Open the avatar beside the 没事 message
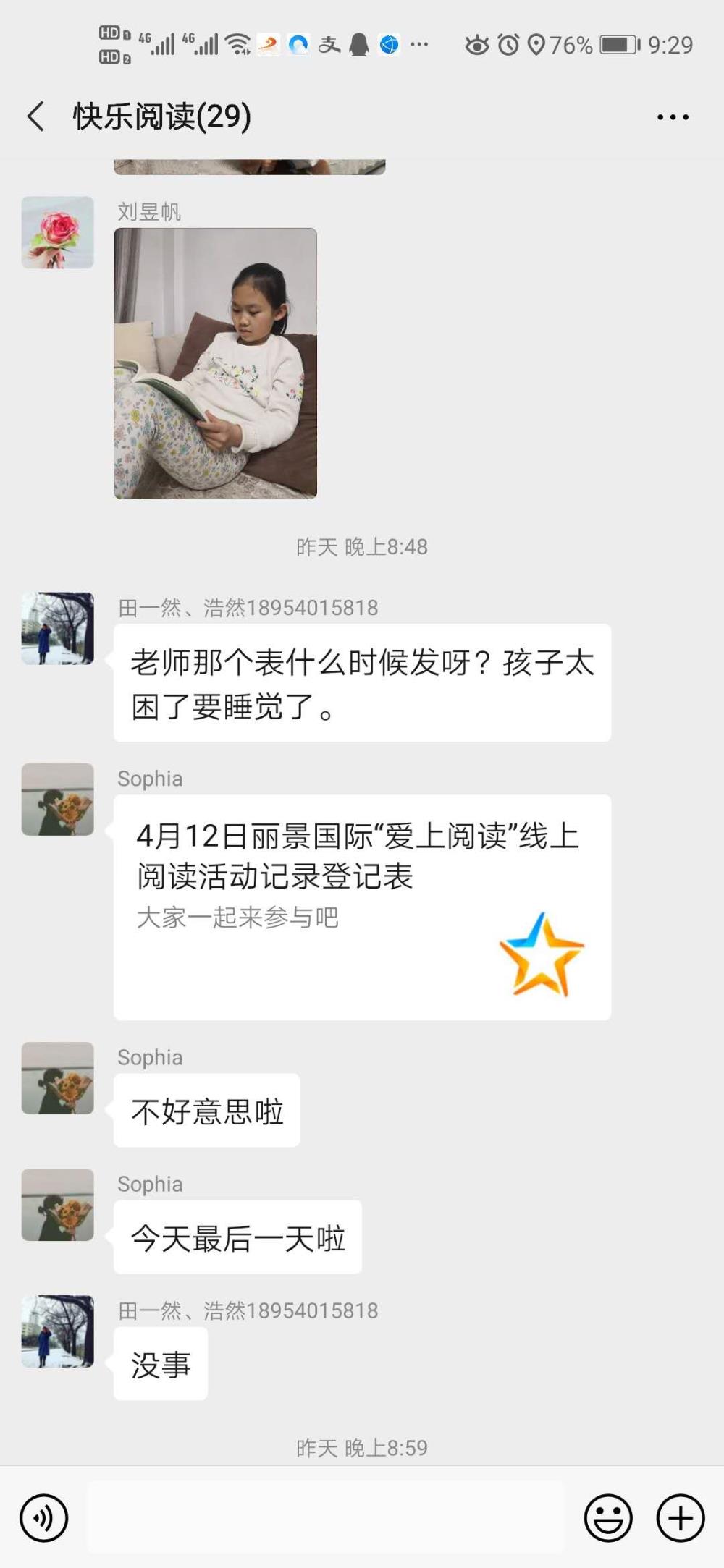 [58, 1331]
